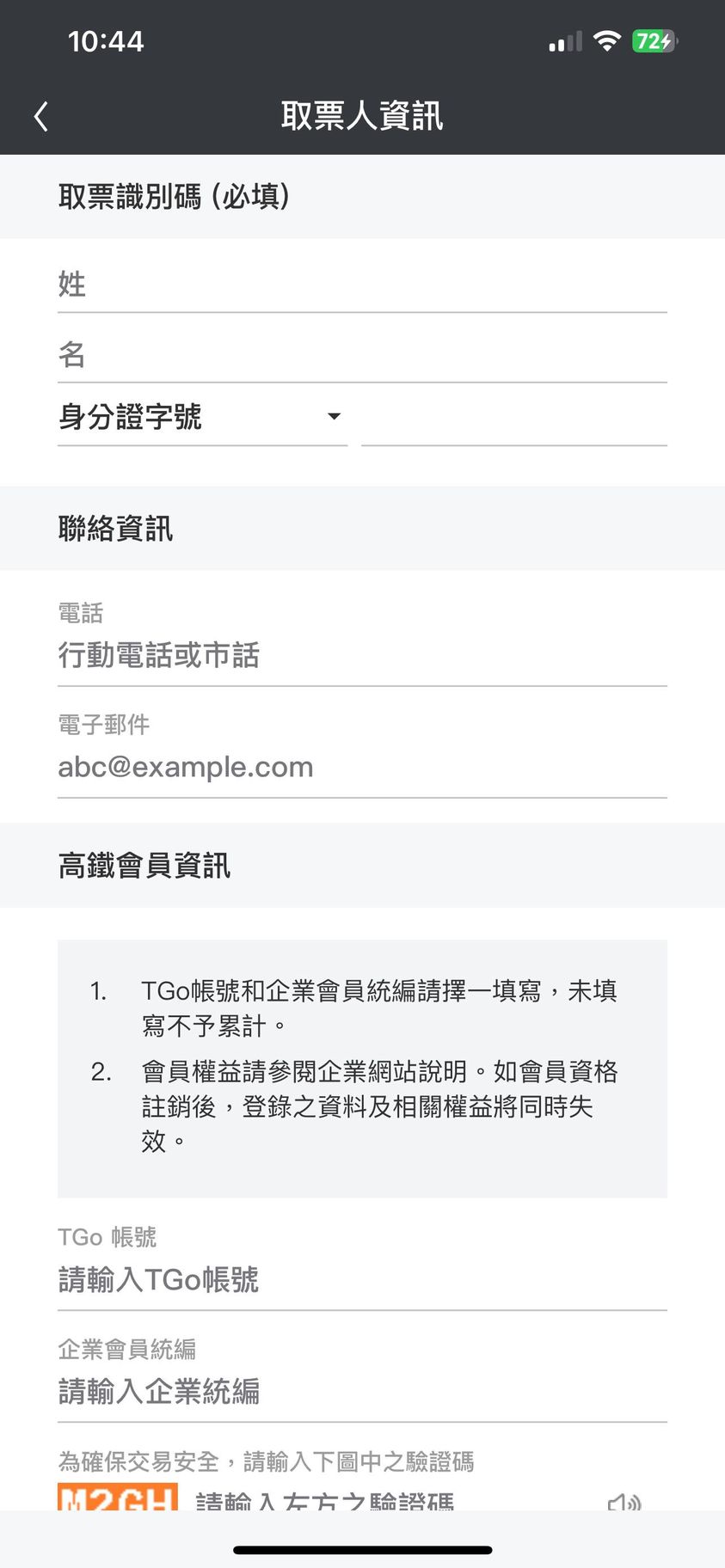Image resolution: width=725 pixels, height=1568 pixels.
Task: Tap the TGo 帳號 input field
Action: [361, 1280]
